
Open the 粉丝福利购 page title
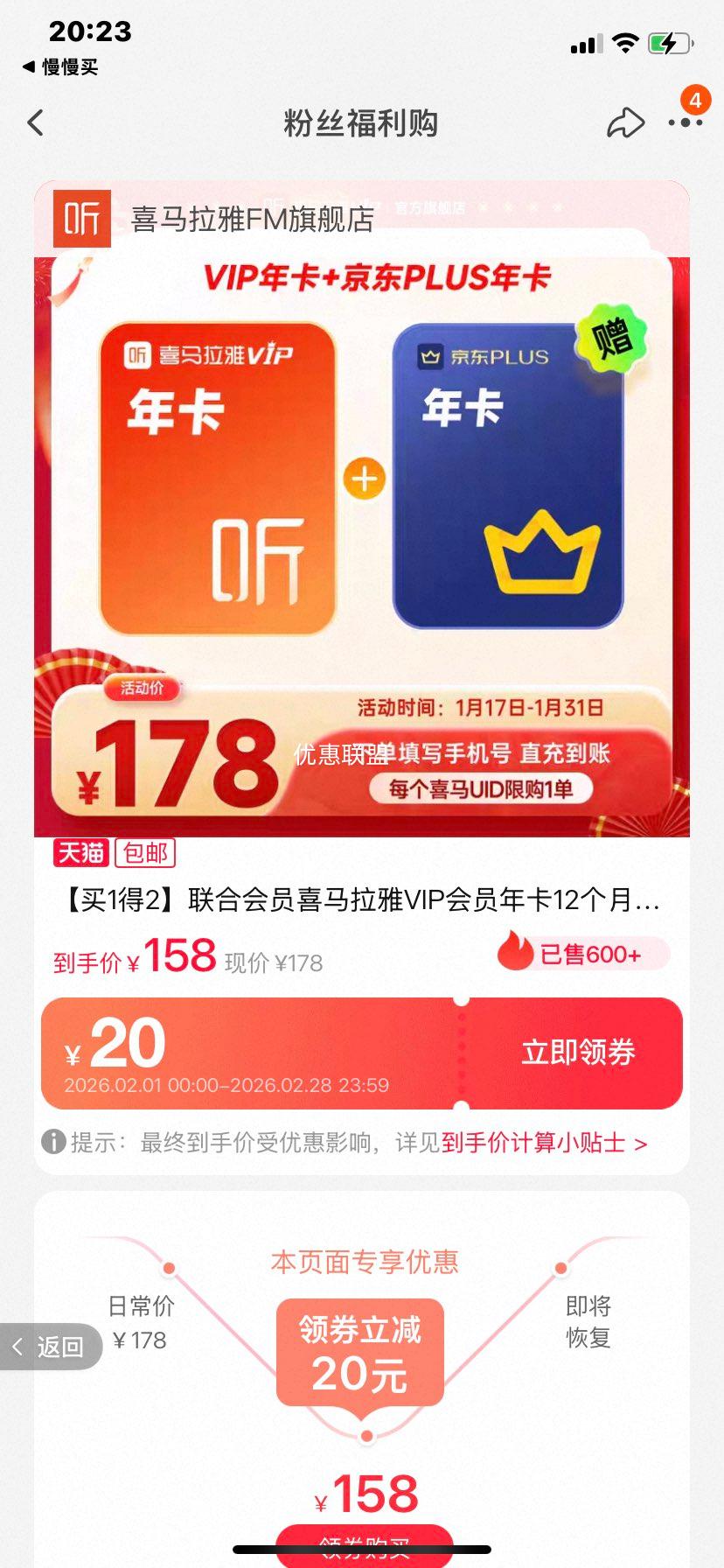362,124
